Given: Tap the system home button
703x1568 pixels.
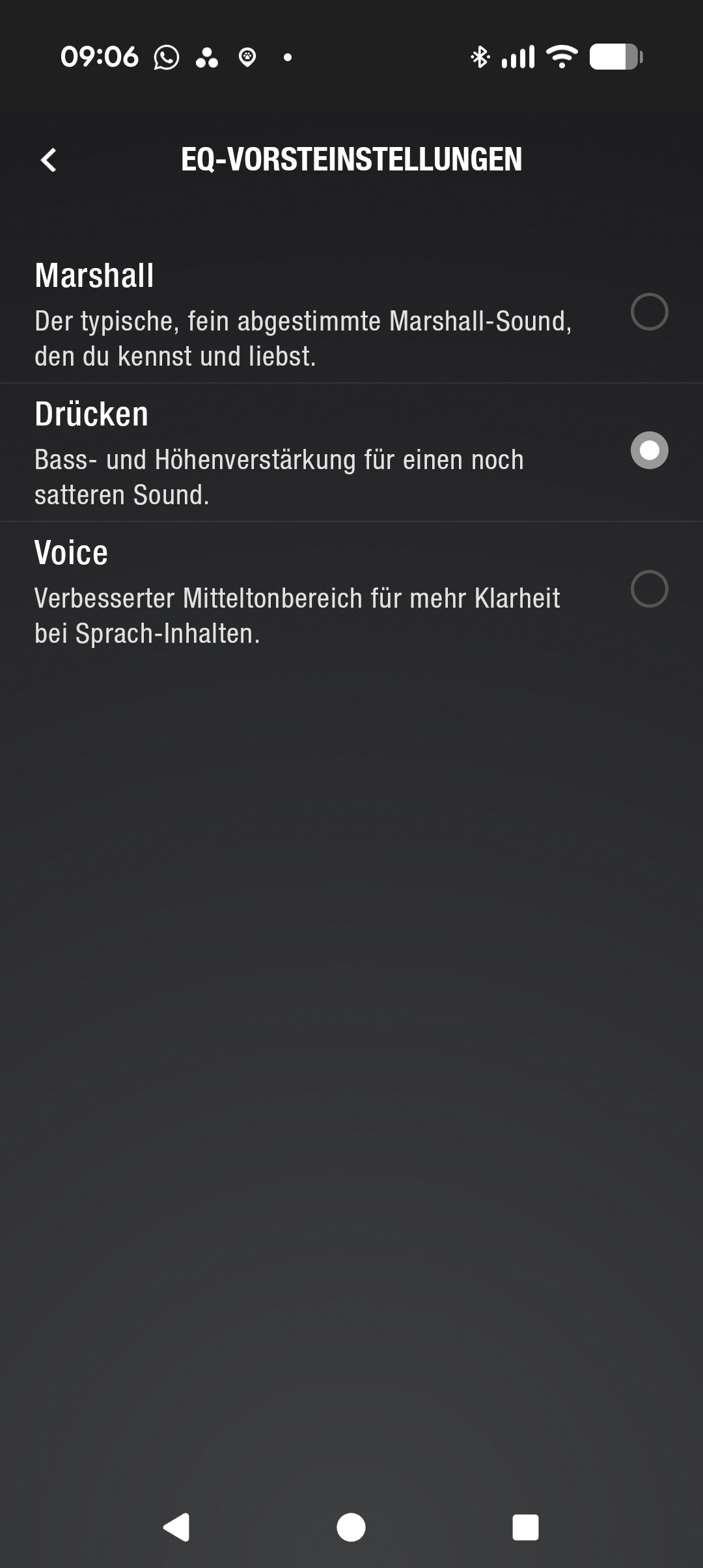Looking at the screenshot, I should (x=351, y=1527).
